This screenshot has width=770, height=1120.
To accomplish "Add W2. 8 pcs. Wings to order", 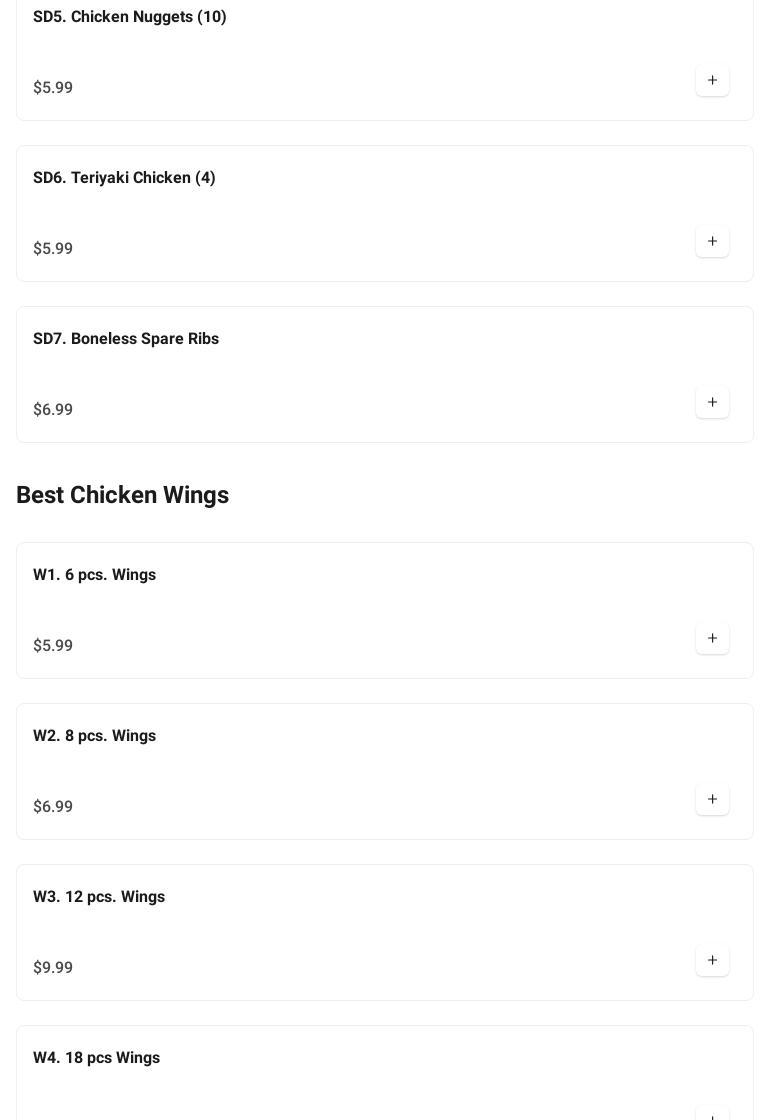I will coord(712,799).
